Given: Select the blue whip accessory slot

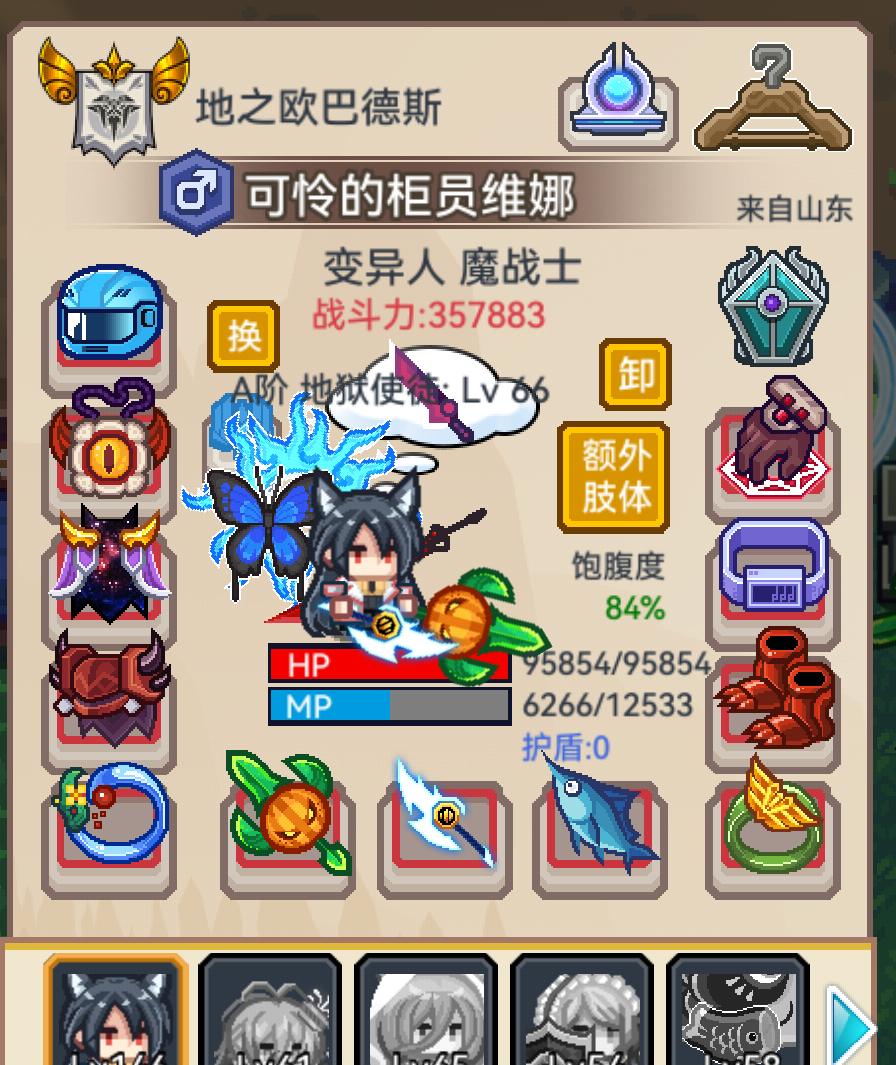Looking at the screenshot, I should (108, 815).
